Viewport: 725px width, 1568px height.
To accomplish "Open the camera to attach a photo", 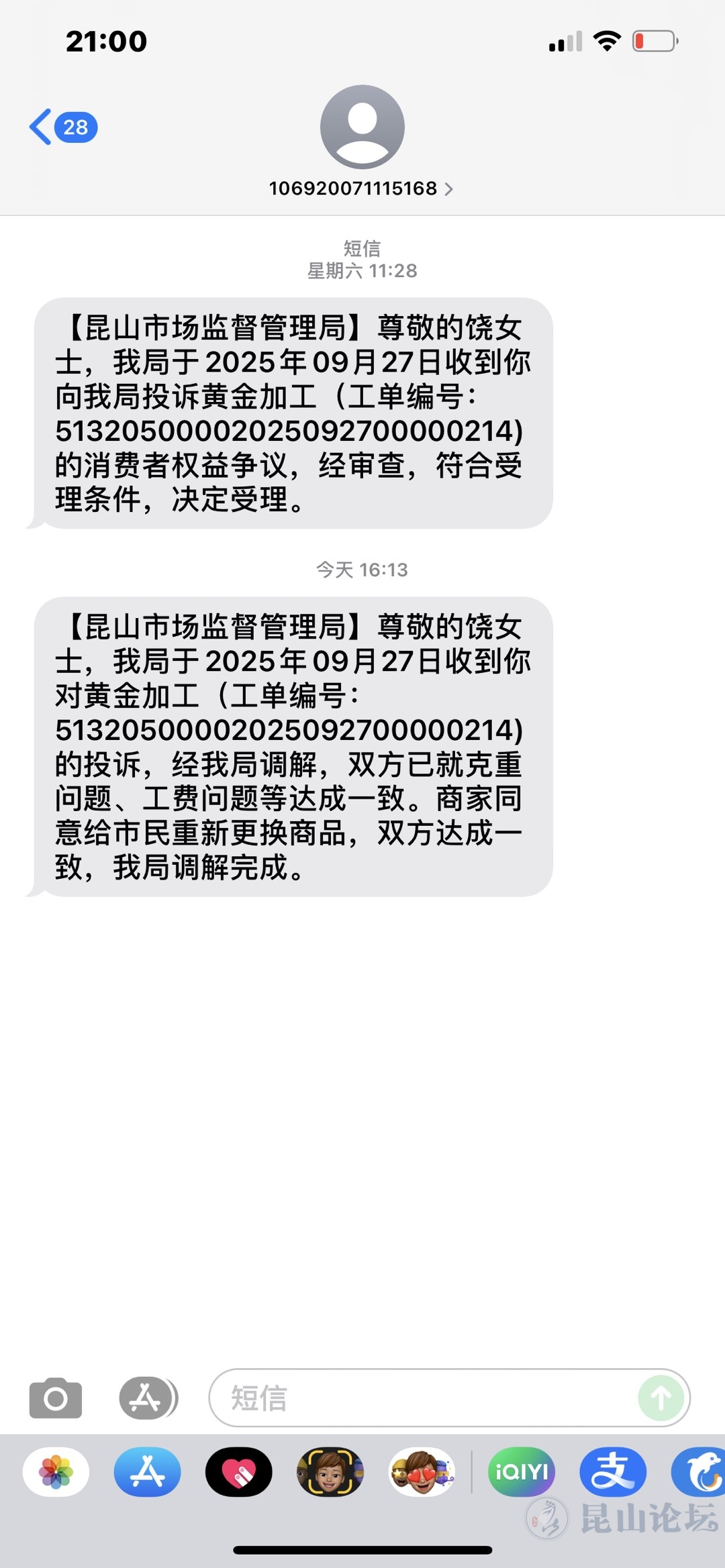I will coord(56,1398).
